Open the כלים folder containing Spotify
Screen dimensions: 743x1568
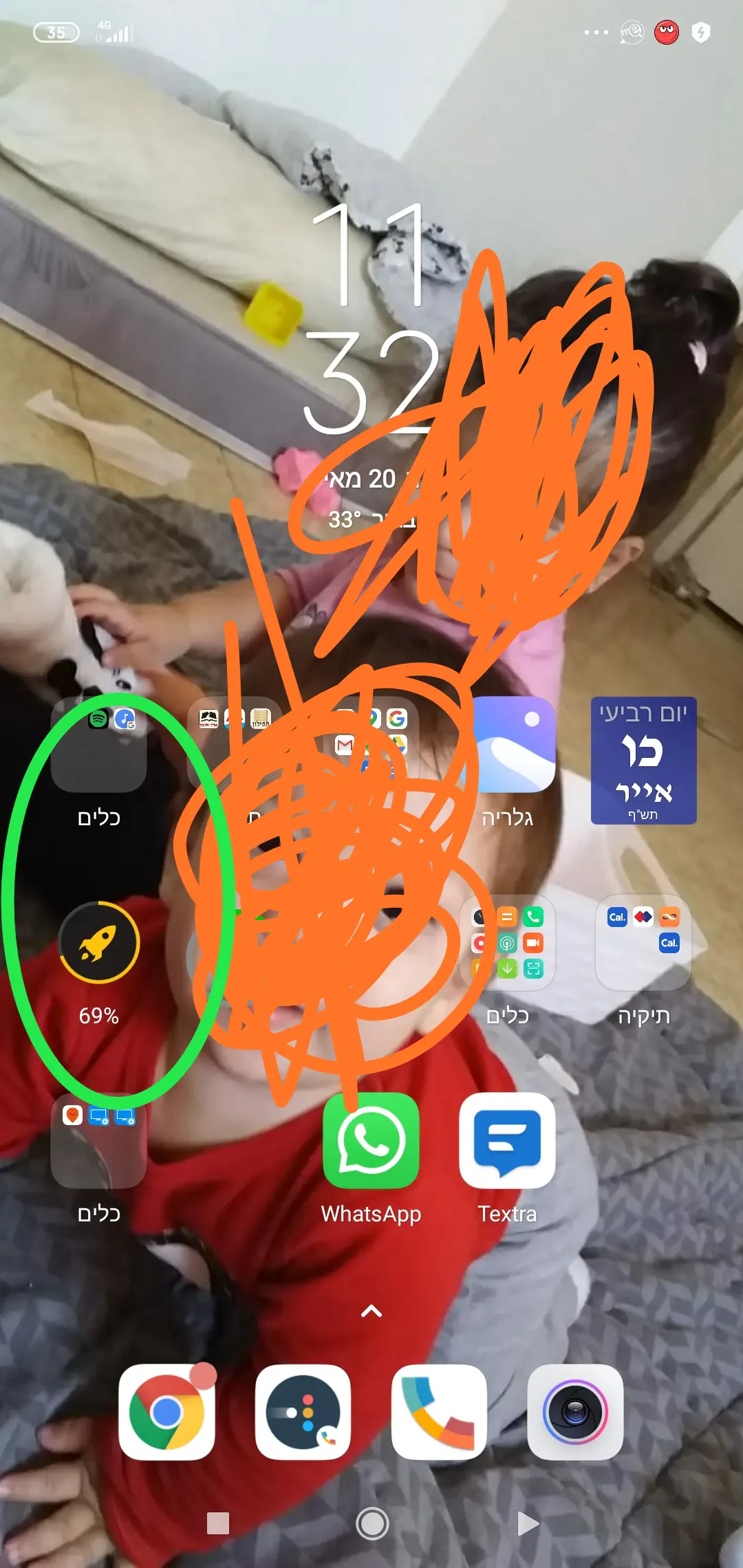(x=99, y=746)
